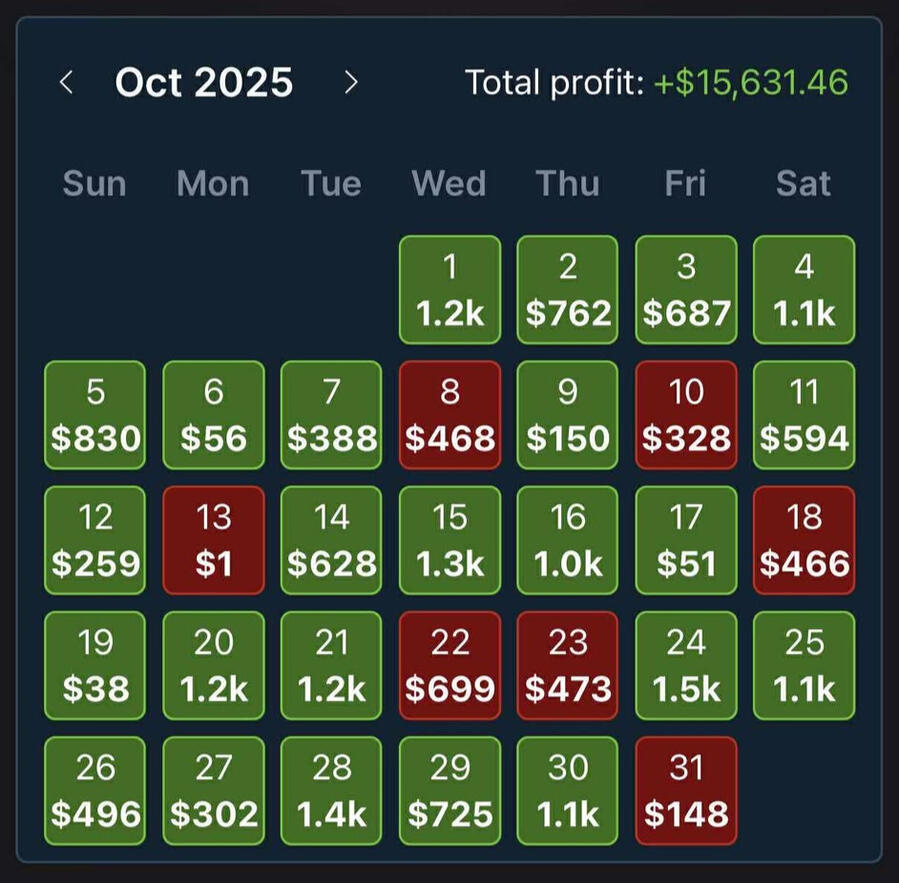Screen dimensions: 899x883
Task: Advance to the next month
Action: click(351, 83)
